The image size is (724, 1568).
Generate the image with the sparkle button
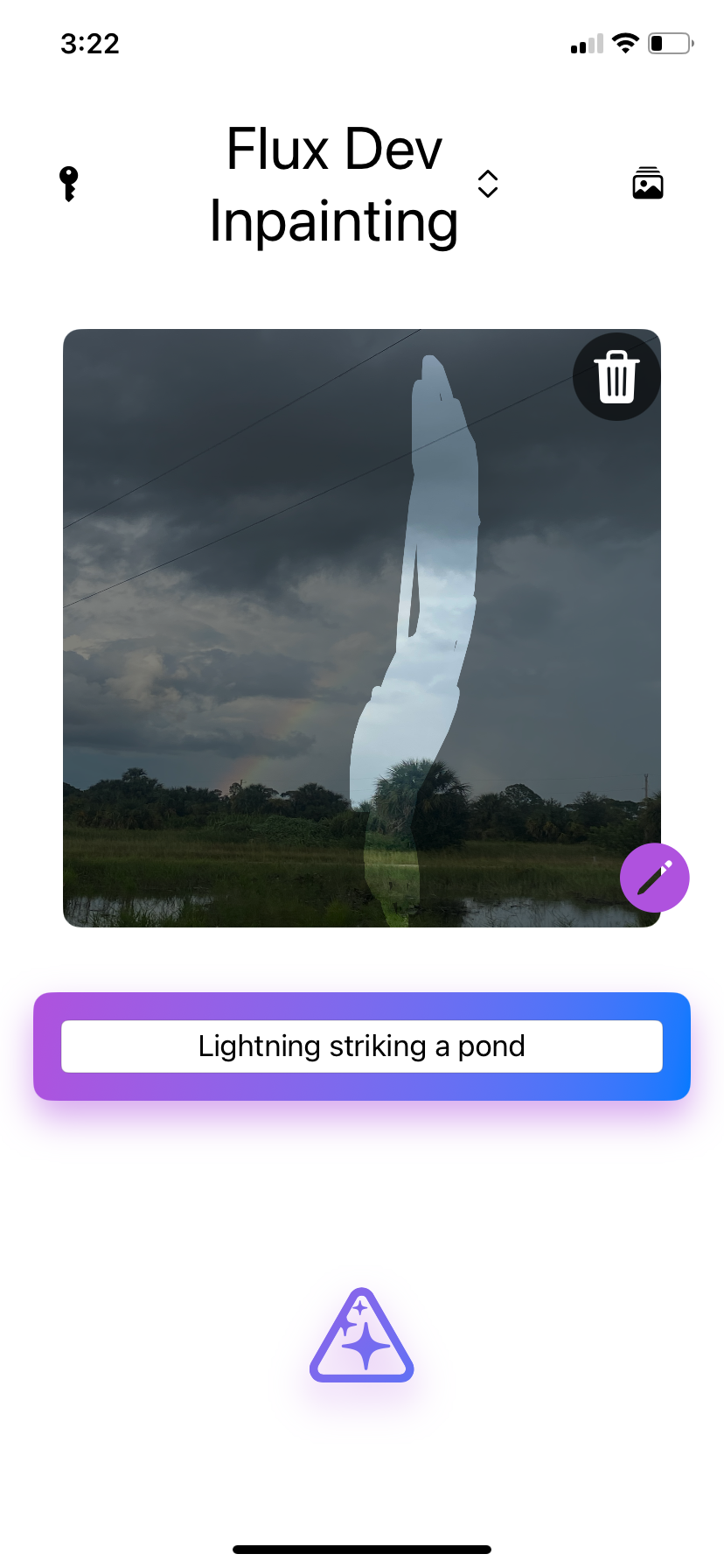pyautogui.click(x=362, y=1337)
